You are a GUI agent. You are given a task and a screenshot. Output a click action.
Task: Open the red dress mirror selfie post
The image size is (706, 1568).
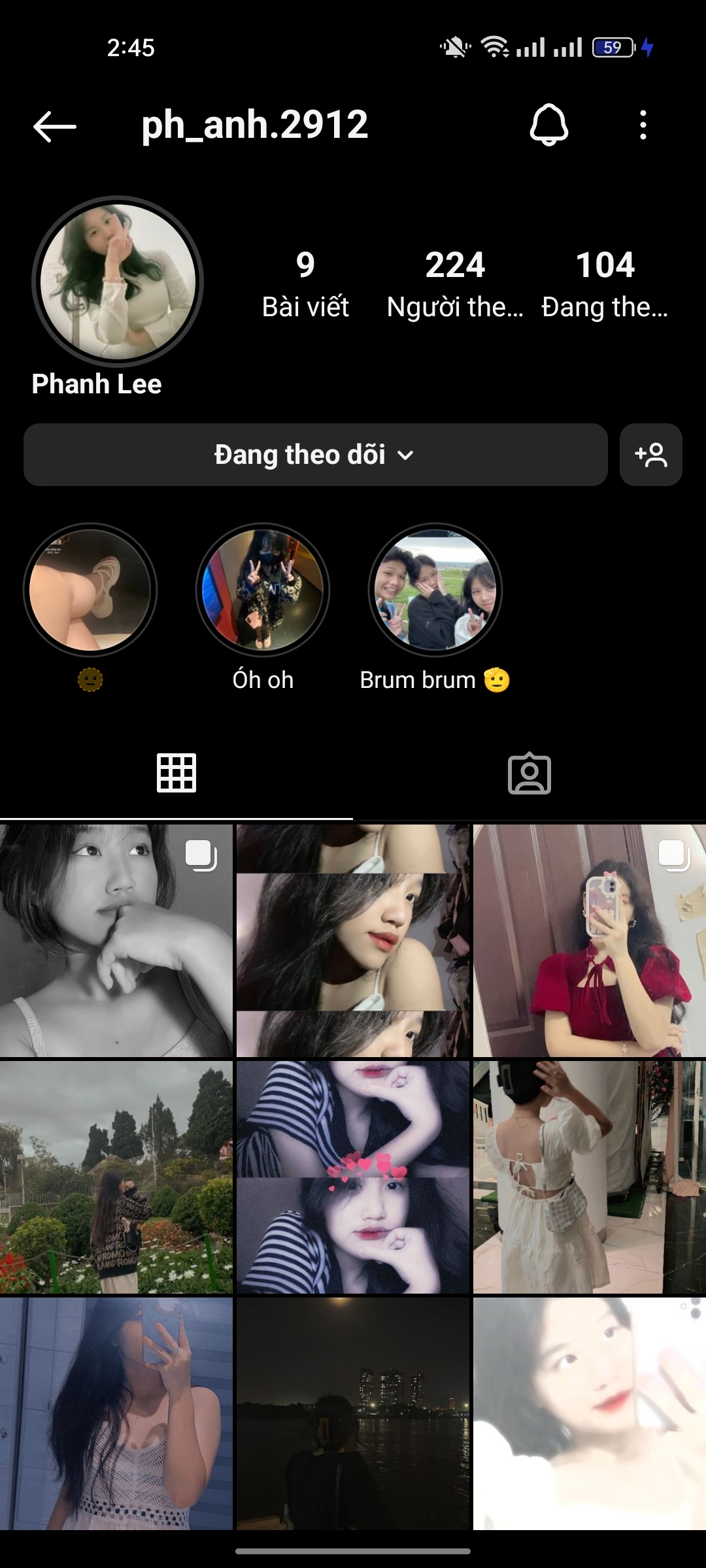[x=590, y=941]
